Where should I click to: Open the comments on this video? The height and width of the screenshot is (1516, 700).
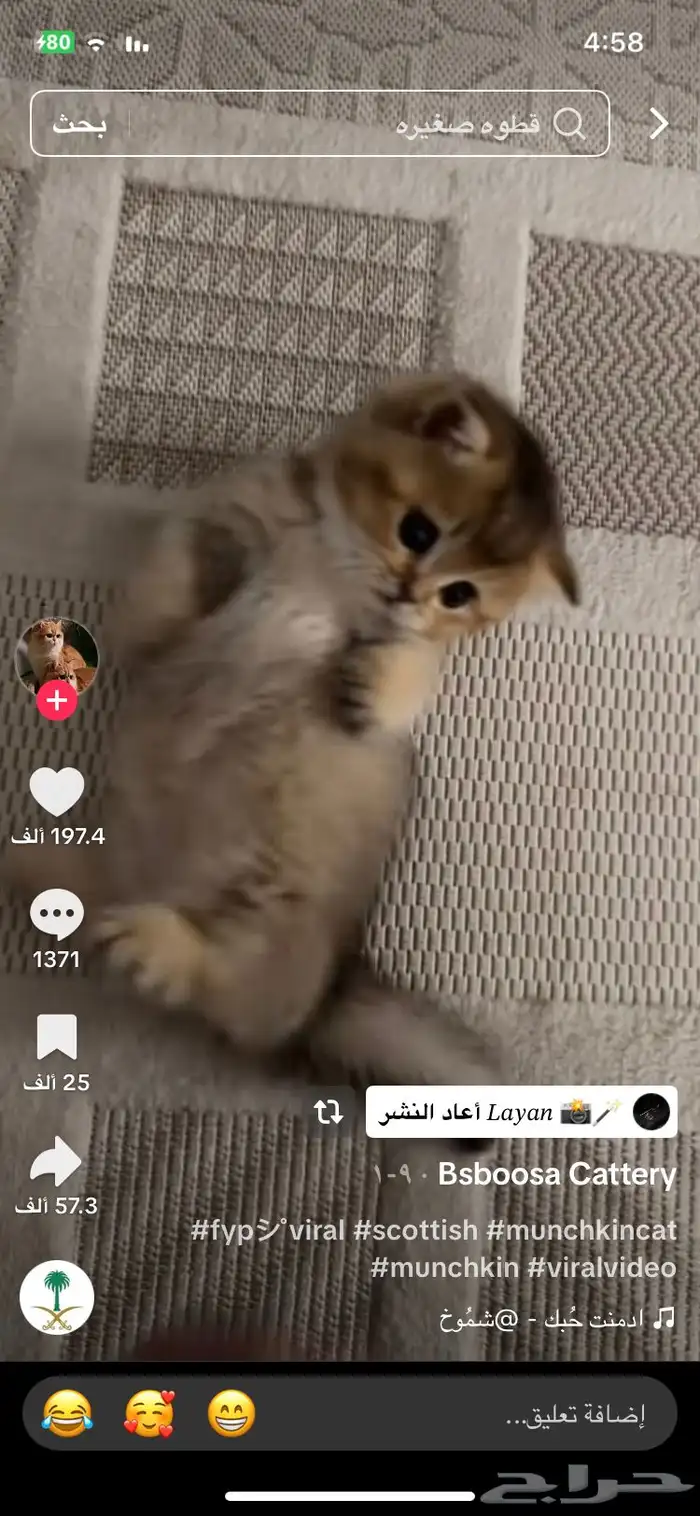57,915
